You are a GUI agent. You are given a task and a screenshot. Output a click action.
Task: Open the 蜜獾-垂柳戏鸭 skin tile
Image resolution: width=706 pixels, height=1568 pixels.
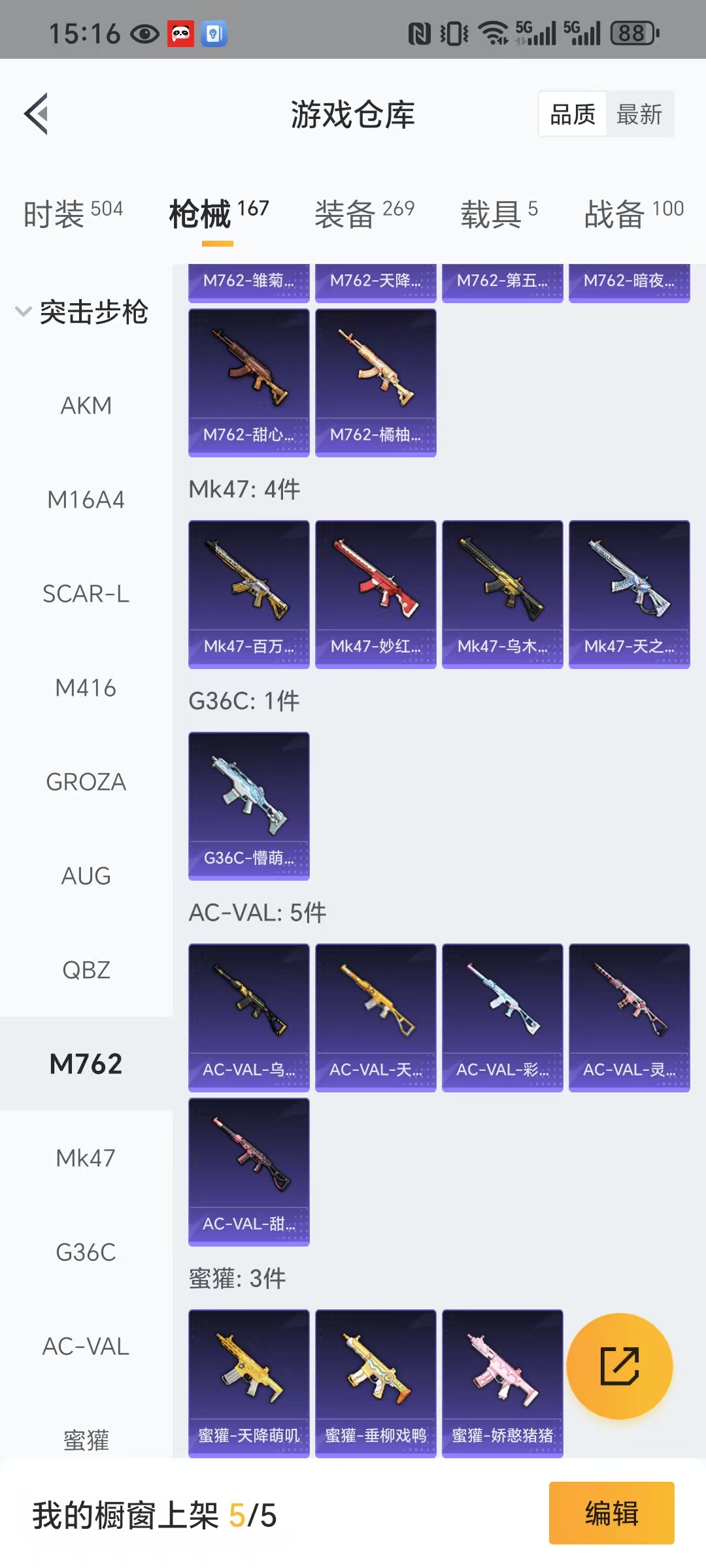click(x=375, y=1382)
